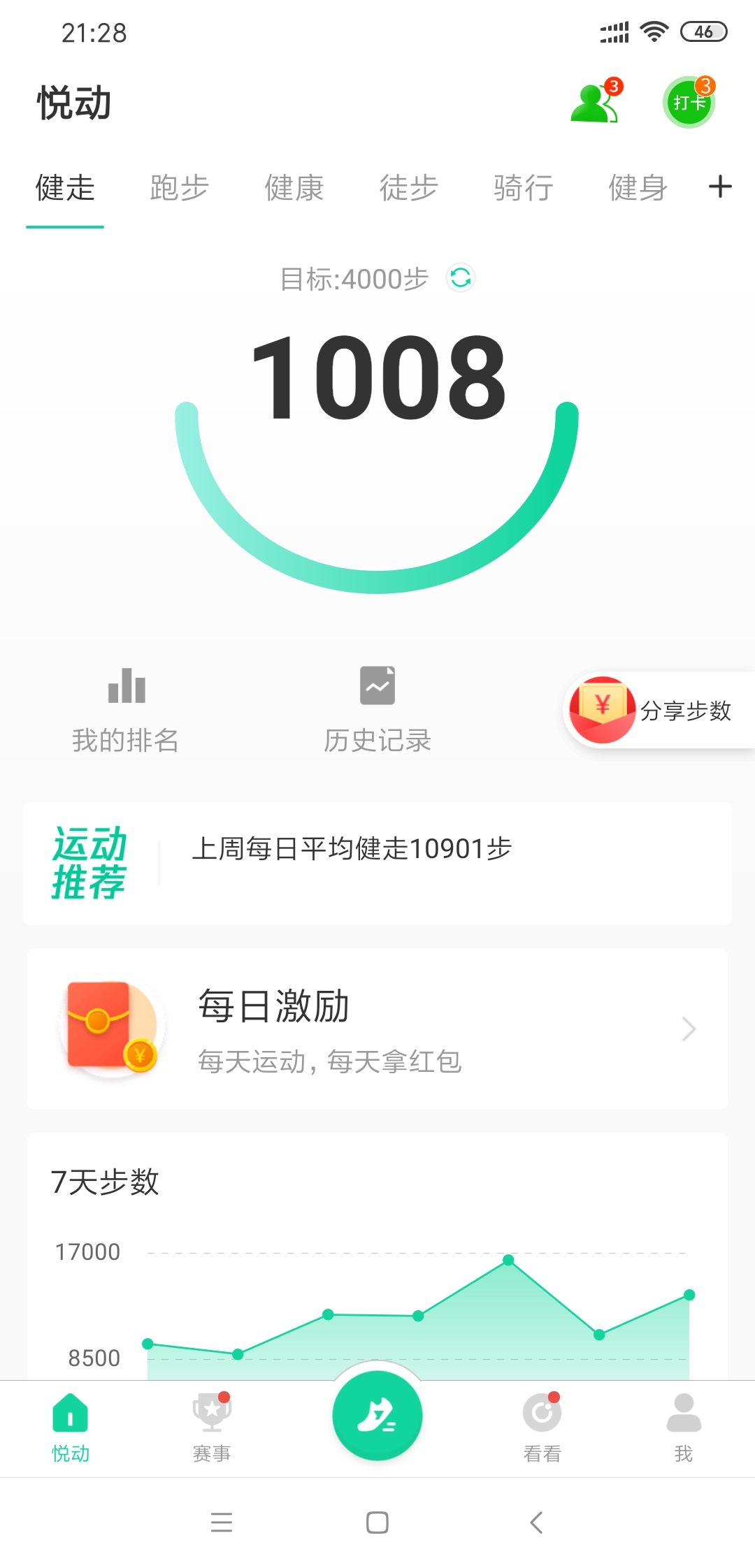Open the 健身 tab
Viewport: 755px width, 1568px height.
click(x=638, y=187)
